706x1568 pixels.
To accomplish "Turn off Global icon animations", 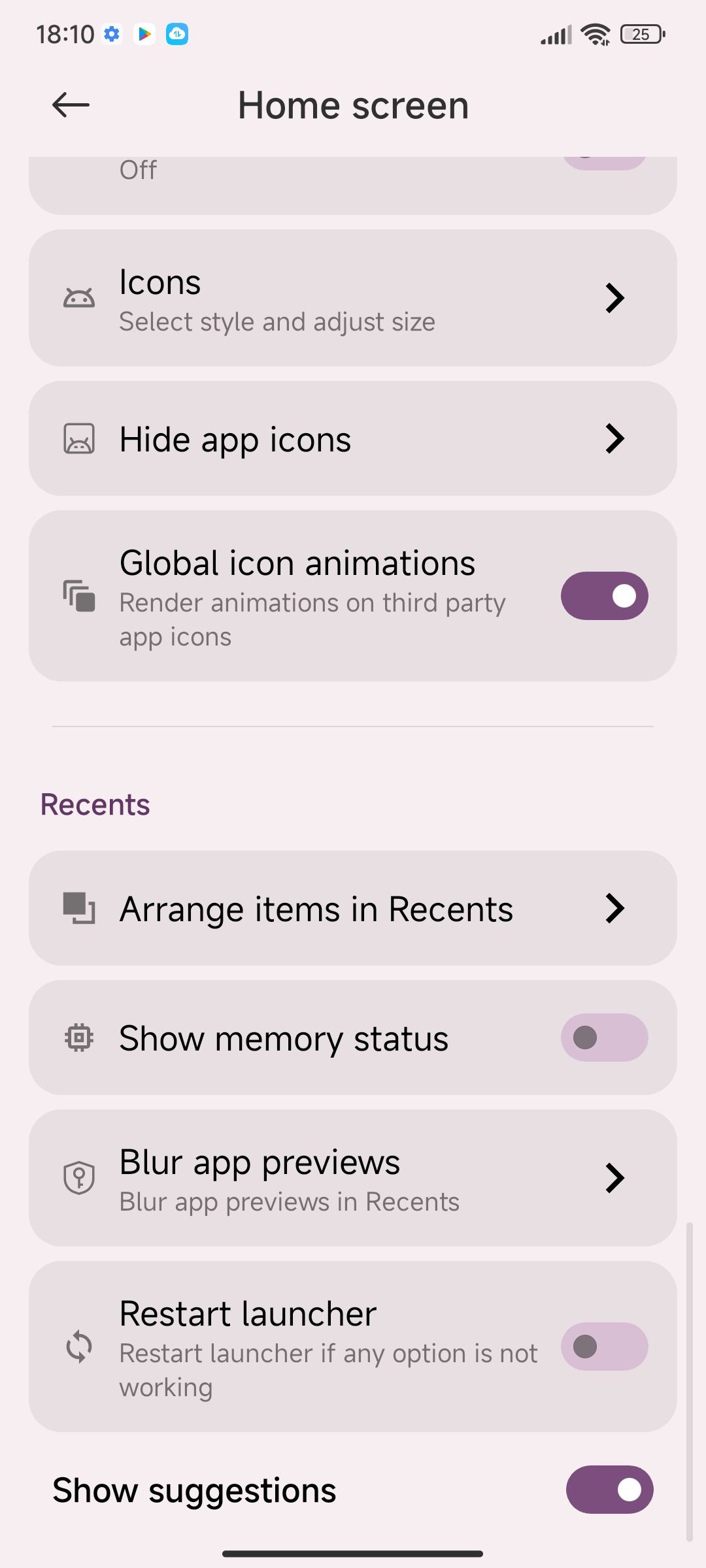I will coord(604,596).
